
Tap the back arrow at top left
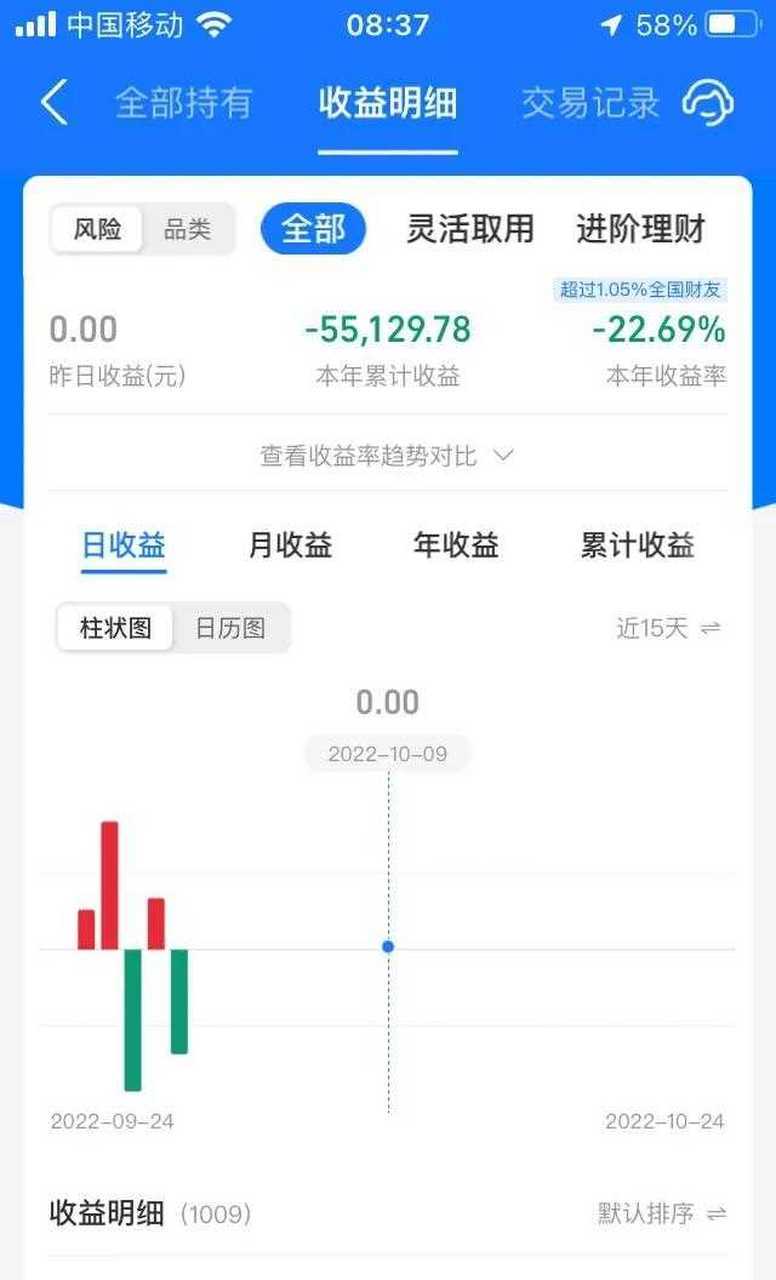tap(52, 103)
